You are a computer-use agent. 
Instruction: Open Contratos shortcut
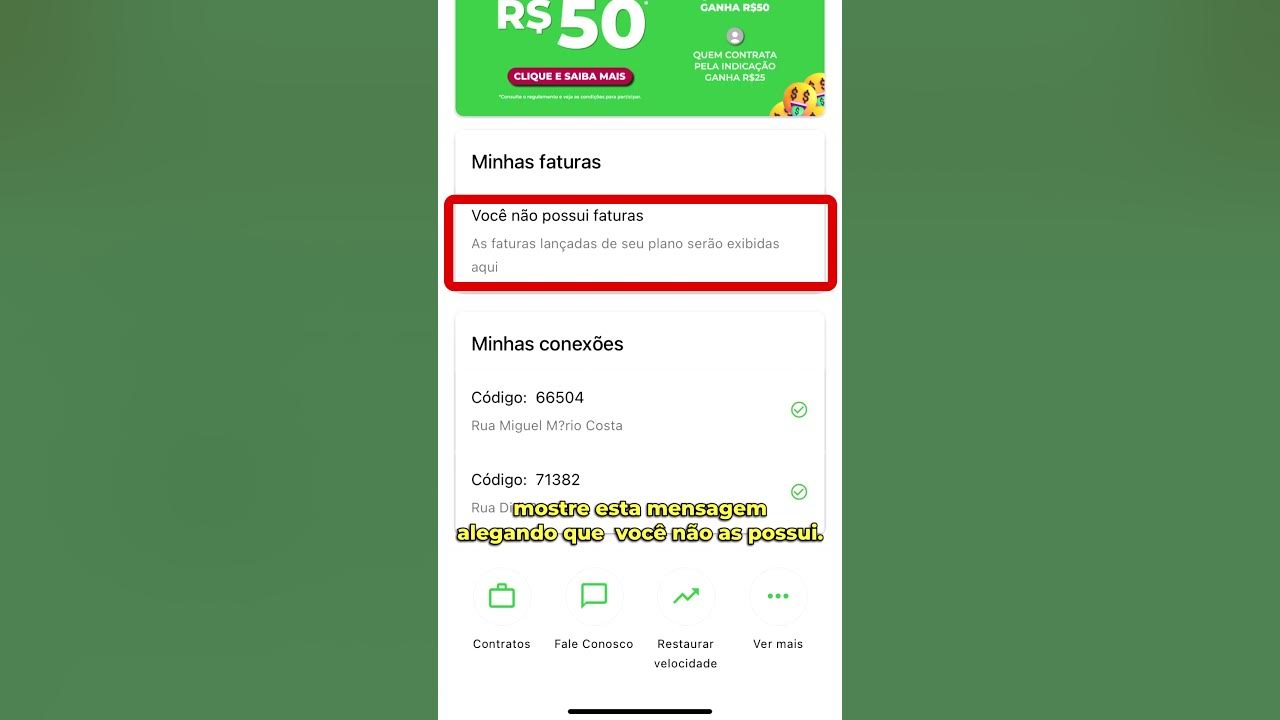(x=502, y=597)
